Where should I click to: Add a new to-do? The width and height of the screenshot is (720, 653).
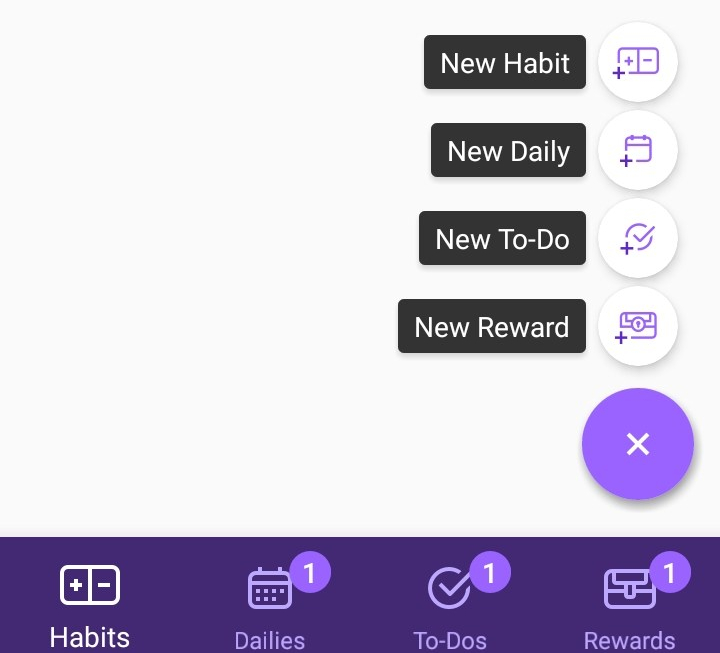click(637, 238)
